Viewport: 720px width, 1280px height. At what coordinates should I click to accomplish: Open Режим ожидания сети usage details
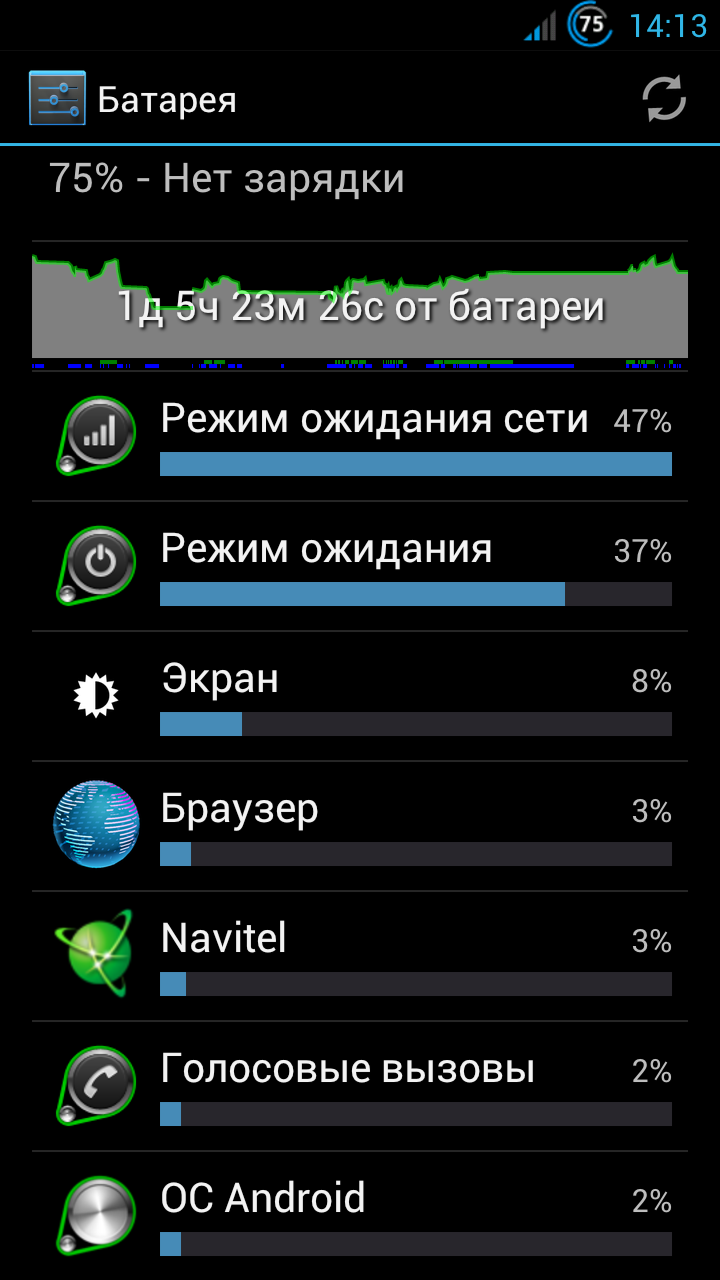pos(360,436)
